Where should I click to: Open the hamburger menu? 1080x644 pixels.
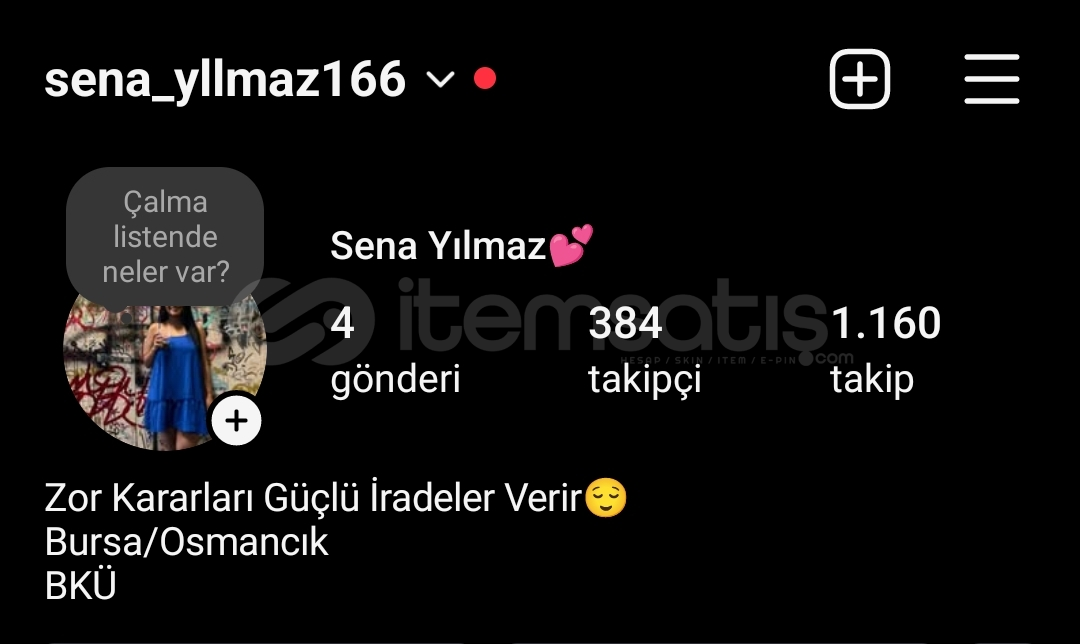tap(991, 79)
